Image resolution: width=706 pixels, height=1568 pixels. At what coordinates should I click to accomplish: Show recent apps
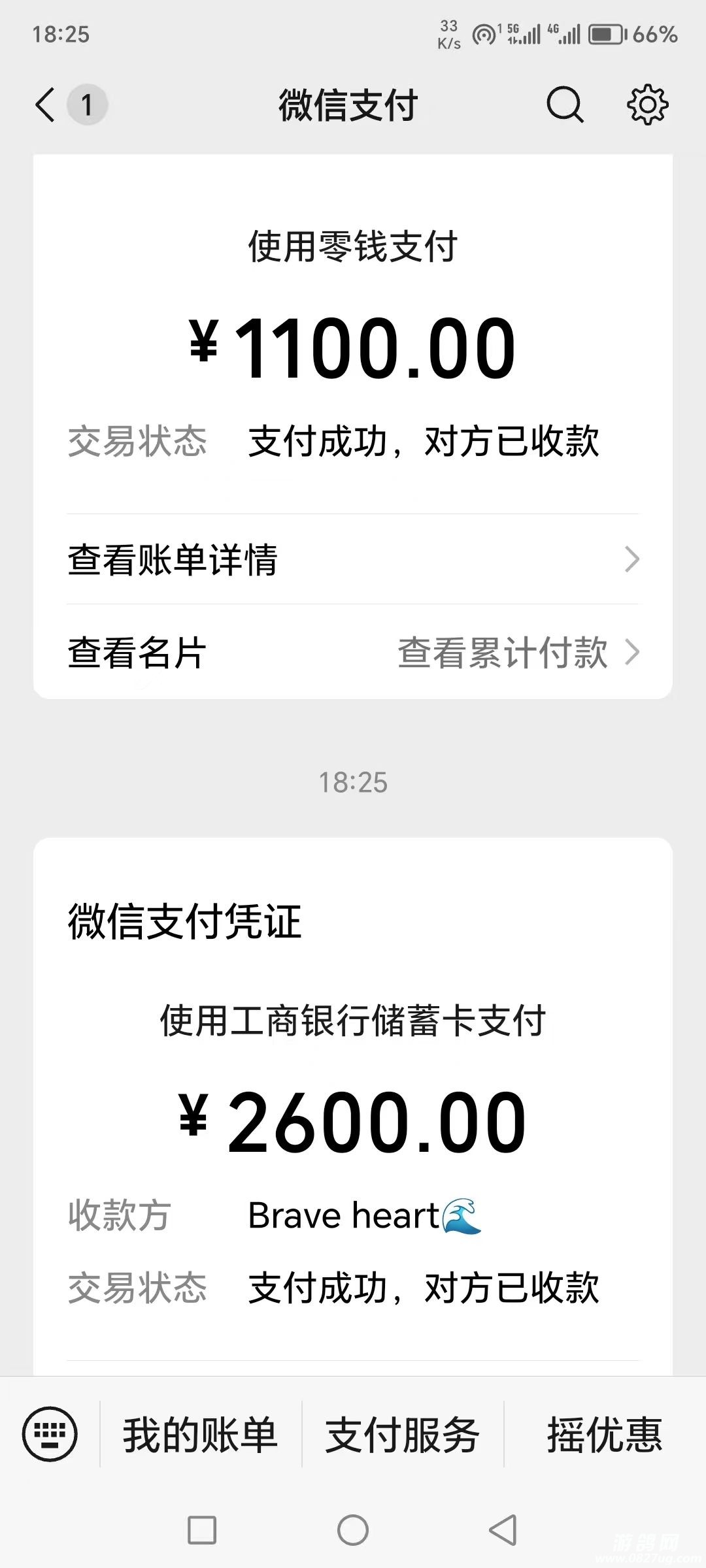pyautogui.click(x=202, y=1530)
